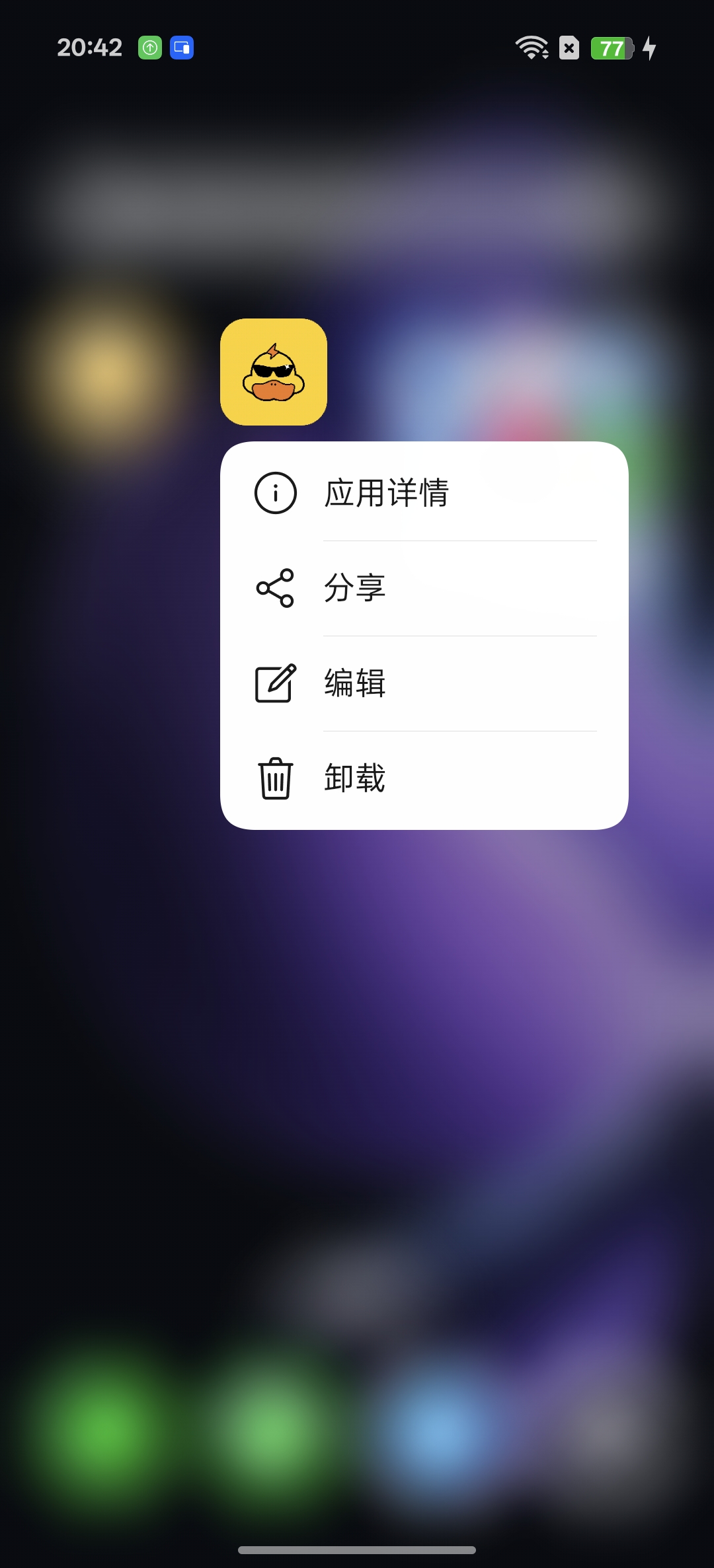Open the yellow duck app icon
The width and height of the screenshot is (714, 1568).
[274, 372]
